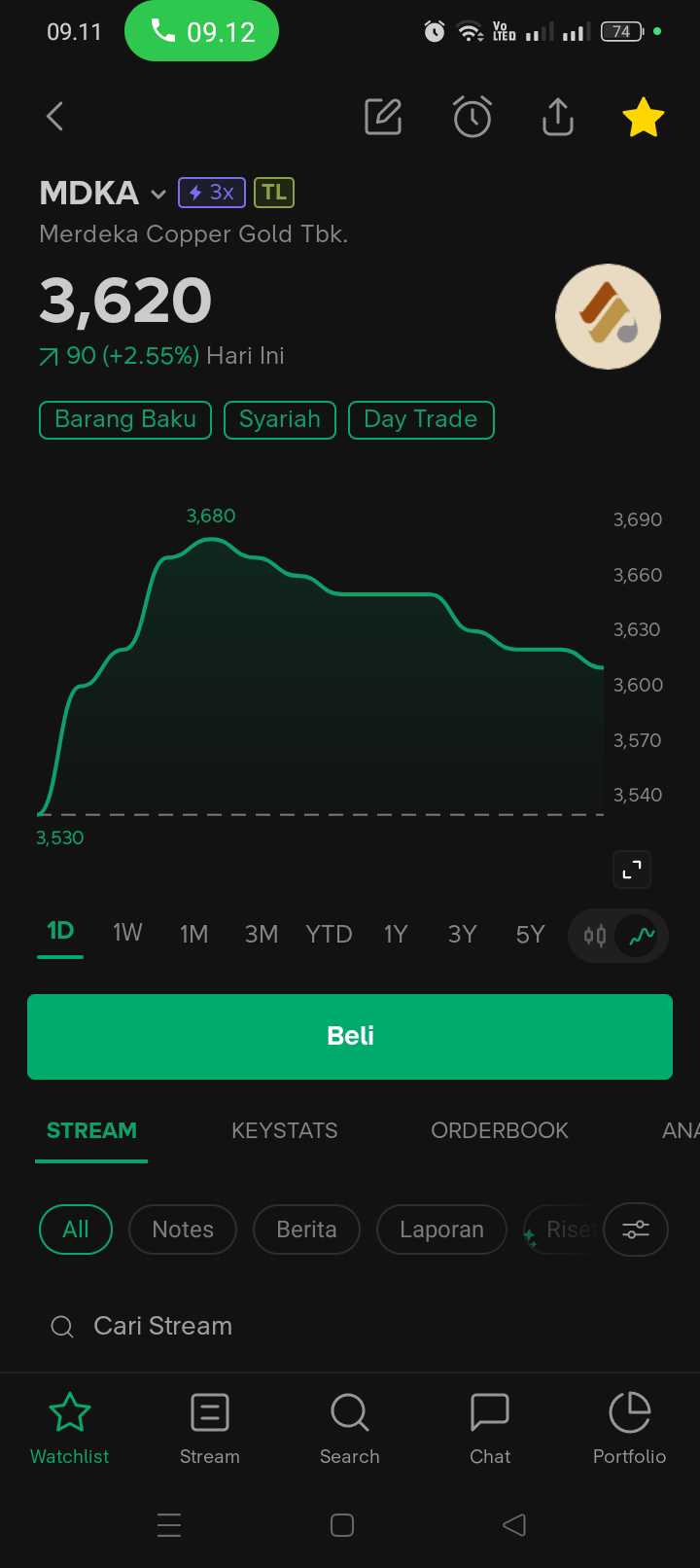700x1568 pixels.
Task: Tap the Barang Baku sector chip
Action: click(125, 419)
